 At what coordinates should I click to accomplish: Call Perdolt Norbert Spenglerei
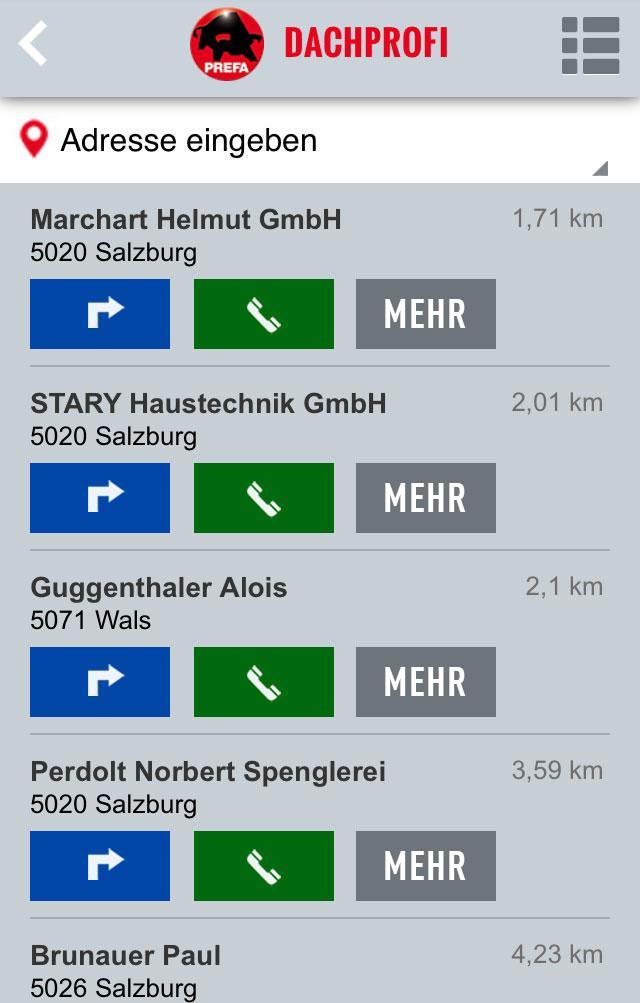[x=264, y=866]
